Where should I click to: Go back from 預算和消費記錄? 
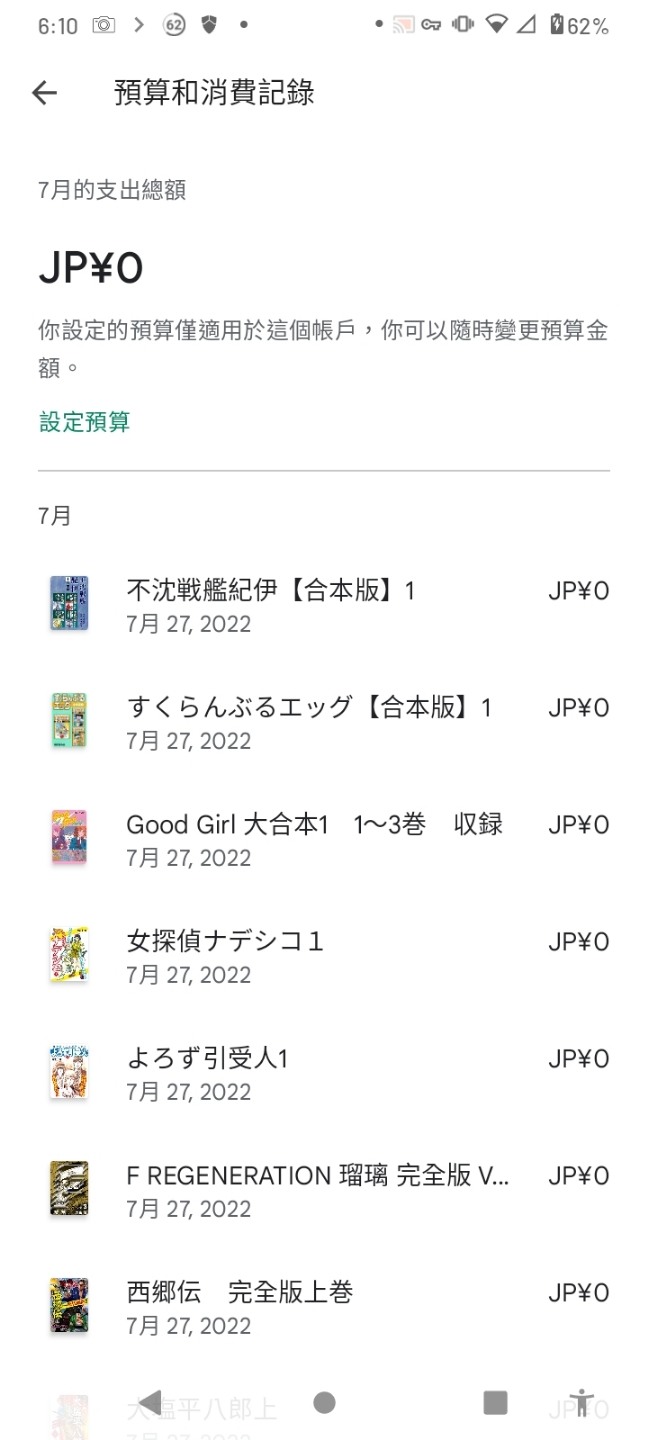[x=45, y=93]
